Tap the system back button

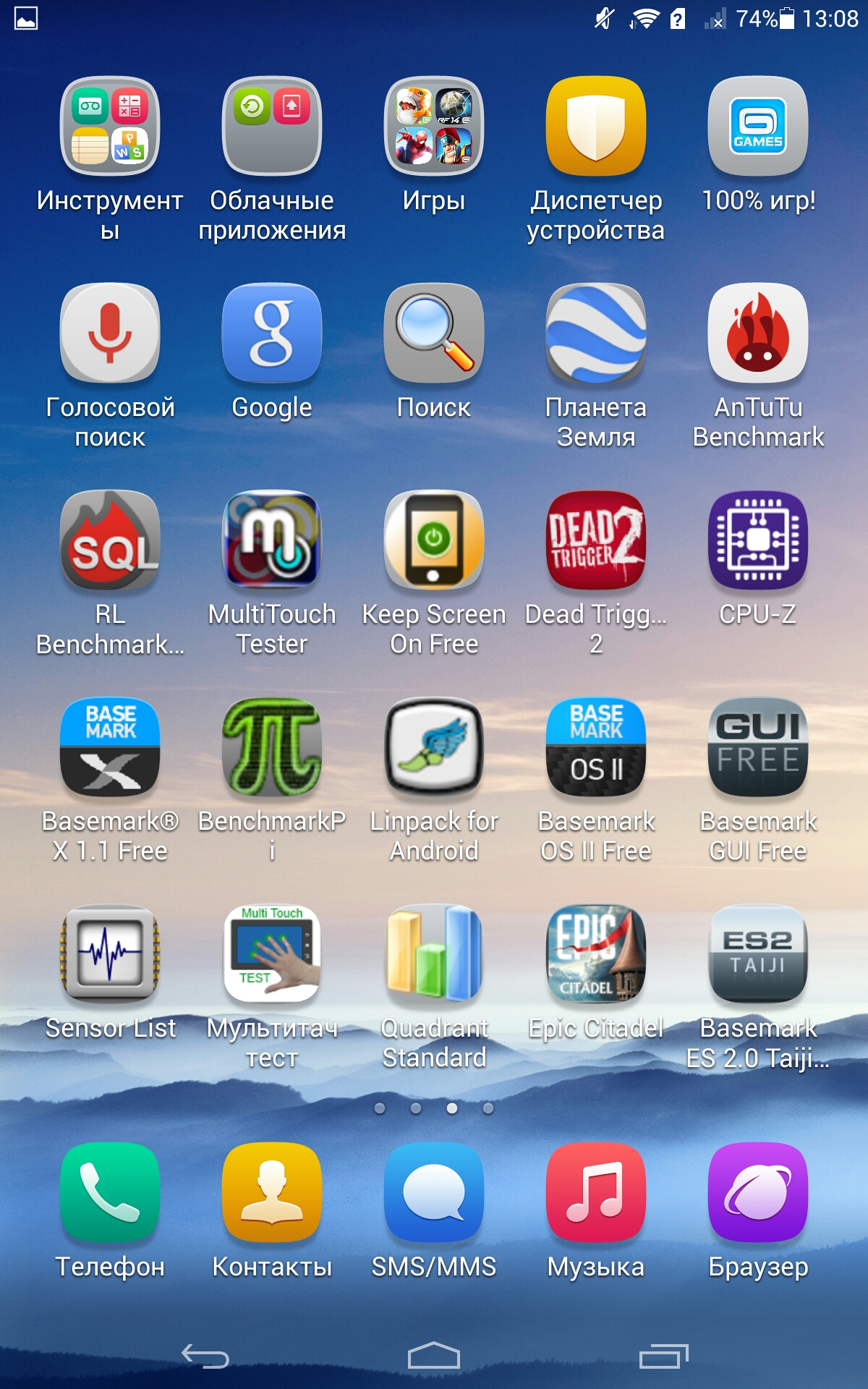tap(205, 1356)
